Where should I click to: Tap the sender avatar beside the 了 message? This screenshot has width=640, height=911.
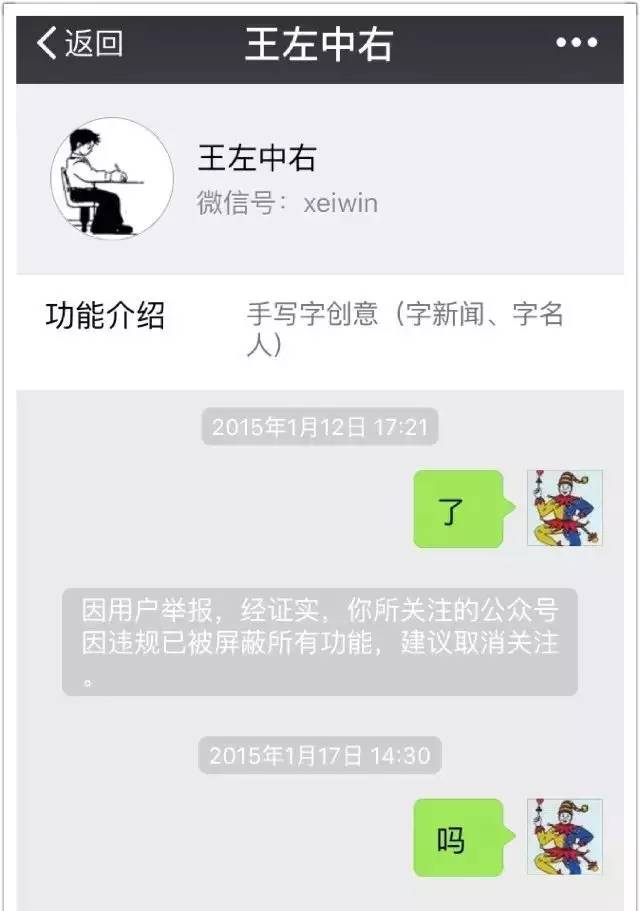(x=564, y=508)
